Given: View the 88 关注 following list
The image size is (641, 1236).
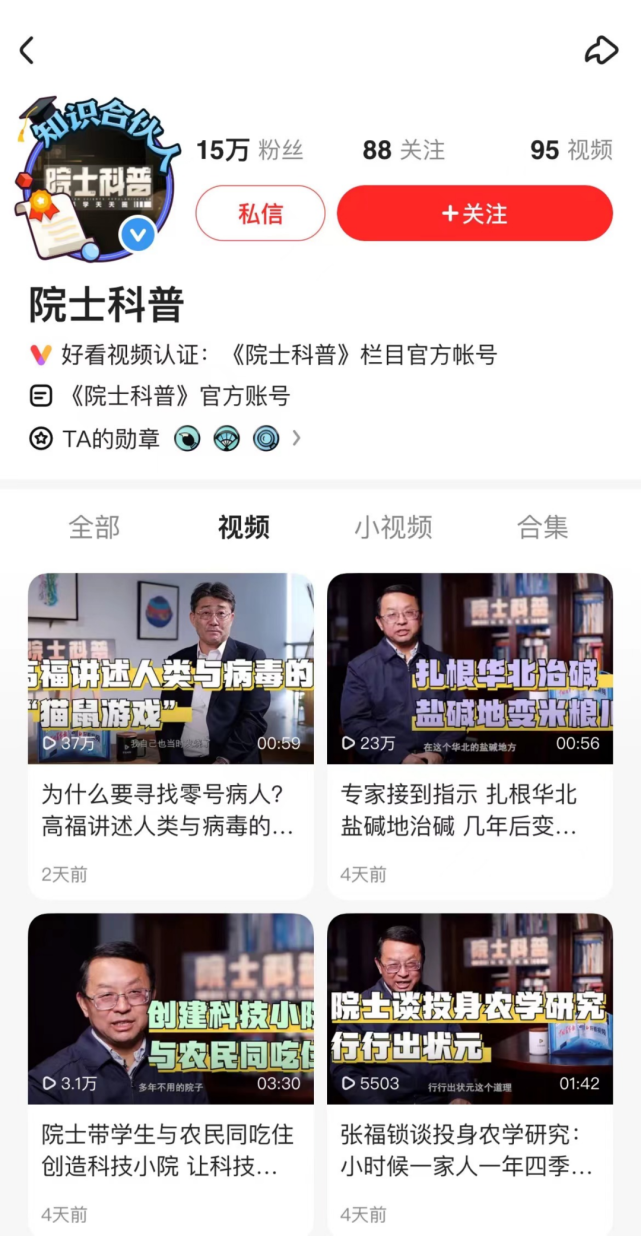Looking at the screenshot, I should tap(403, 150).
